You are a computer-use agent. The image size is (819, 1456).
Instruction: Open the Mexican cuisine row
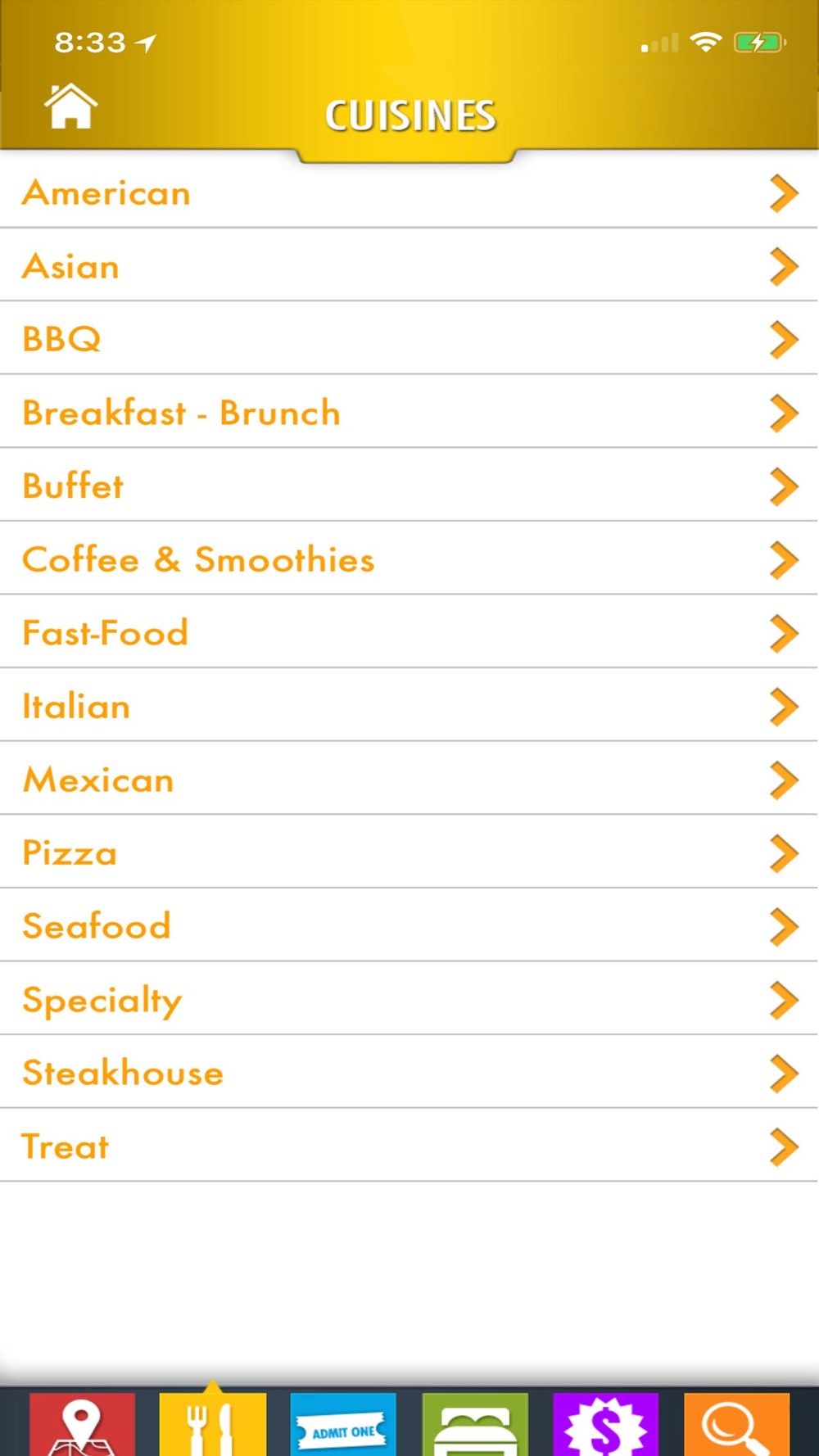[x=409, y=778]
